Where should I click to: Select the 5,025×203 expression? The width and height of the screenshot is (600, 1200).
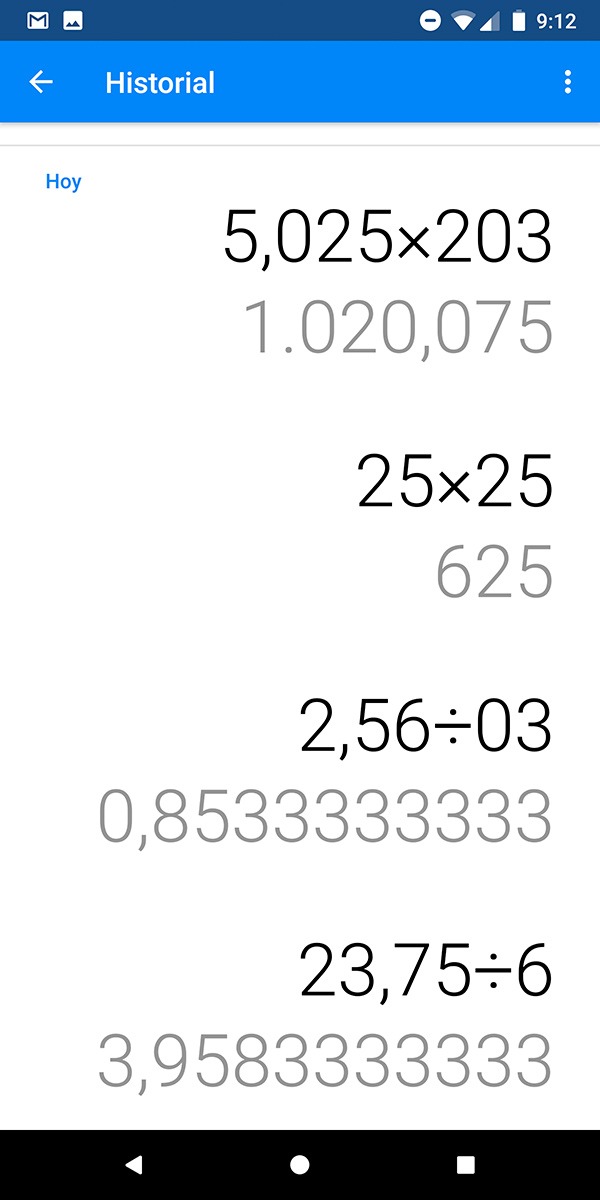pyautogui.click(x=387, y=238)
